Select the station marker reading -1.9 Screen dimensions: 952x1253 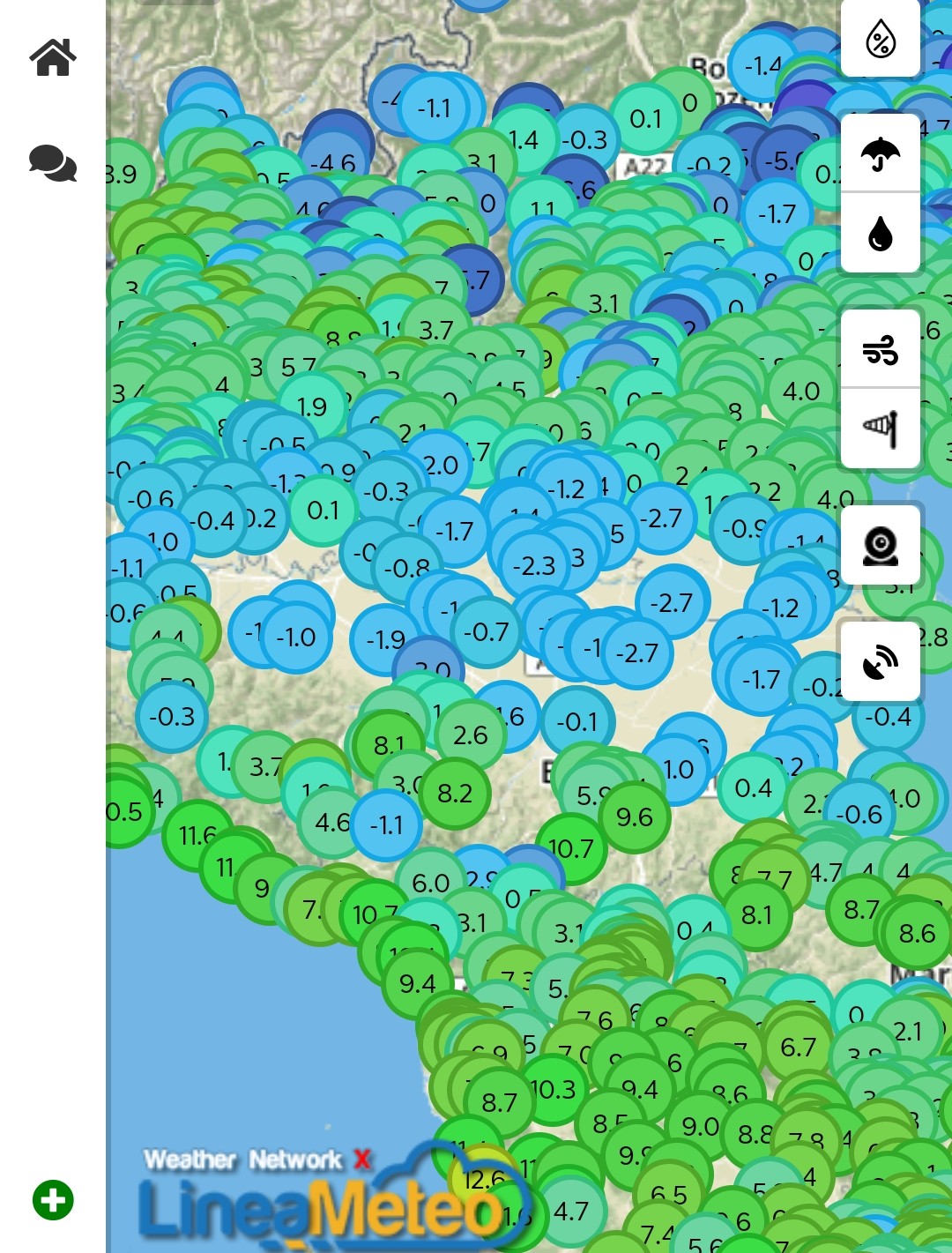pos(385,639)
